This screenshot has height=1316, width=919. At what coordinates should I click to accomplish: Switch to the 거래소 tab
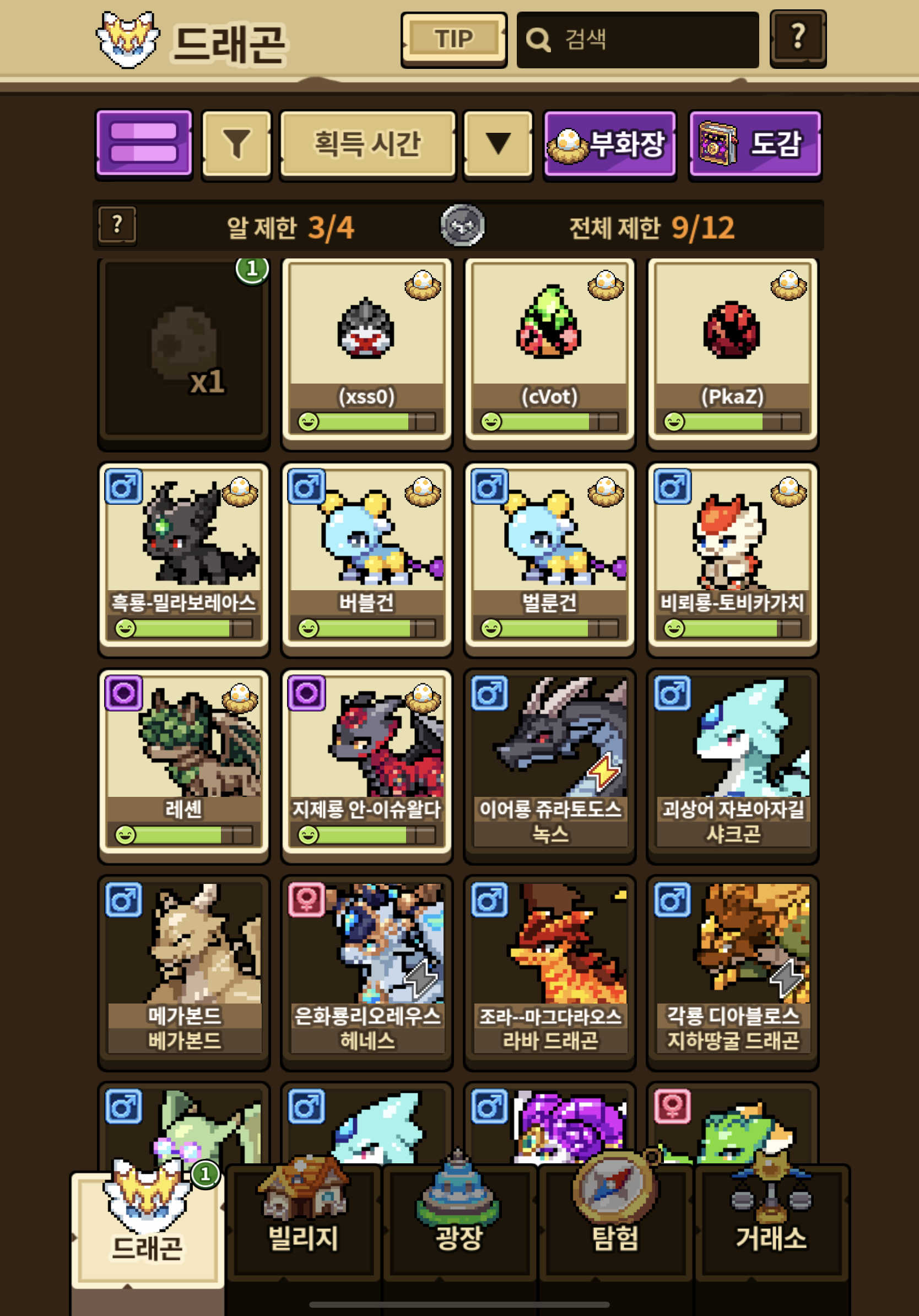click(x=771, y=1222)
